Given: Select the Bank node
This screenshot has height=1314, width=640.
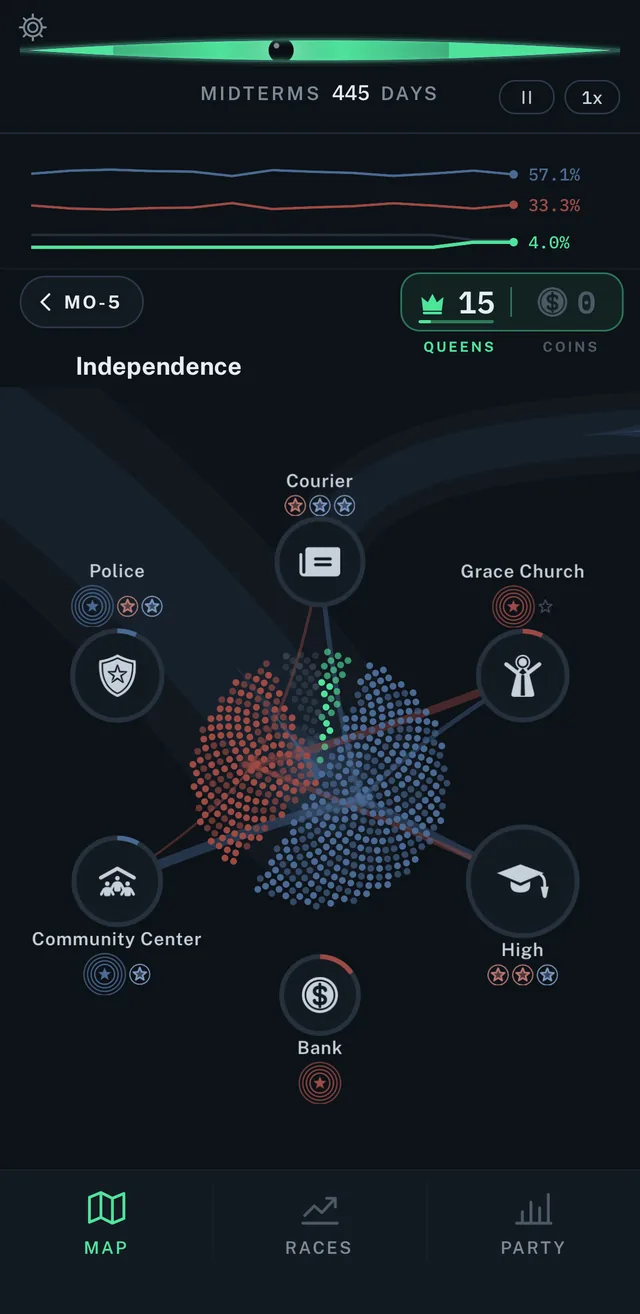Looking at the screenshot, I should click(x=320, y=995).
